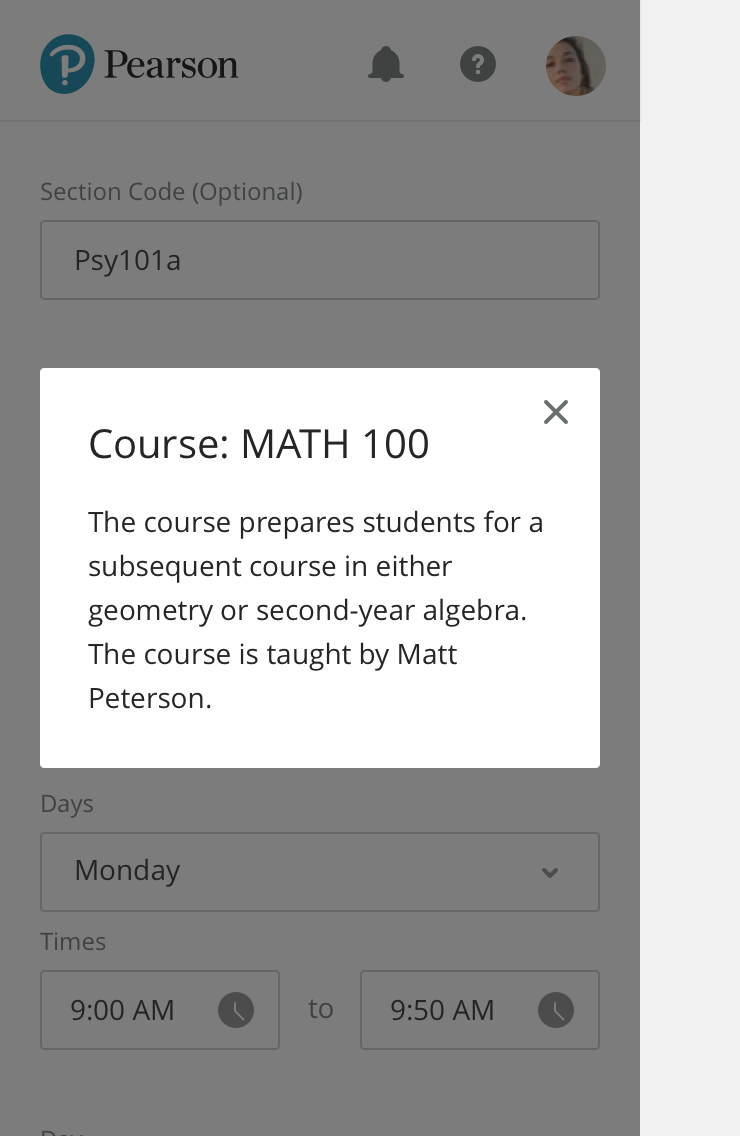Edit the Section Code field
Image resolution: width=740 pixels, height=1136 pixels.
point(320,260)
